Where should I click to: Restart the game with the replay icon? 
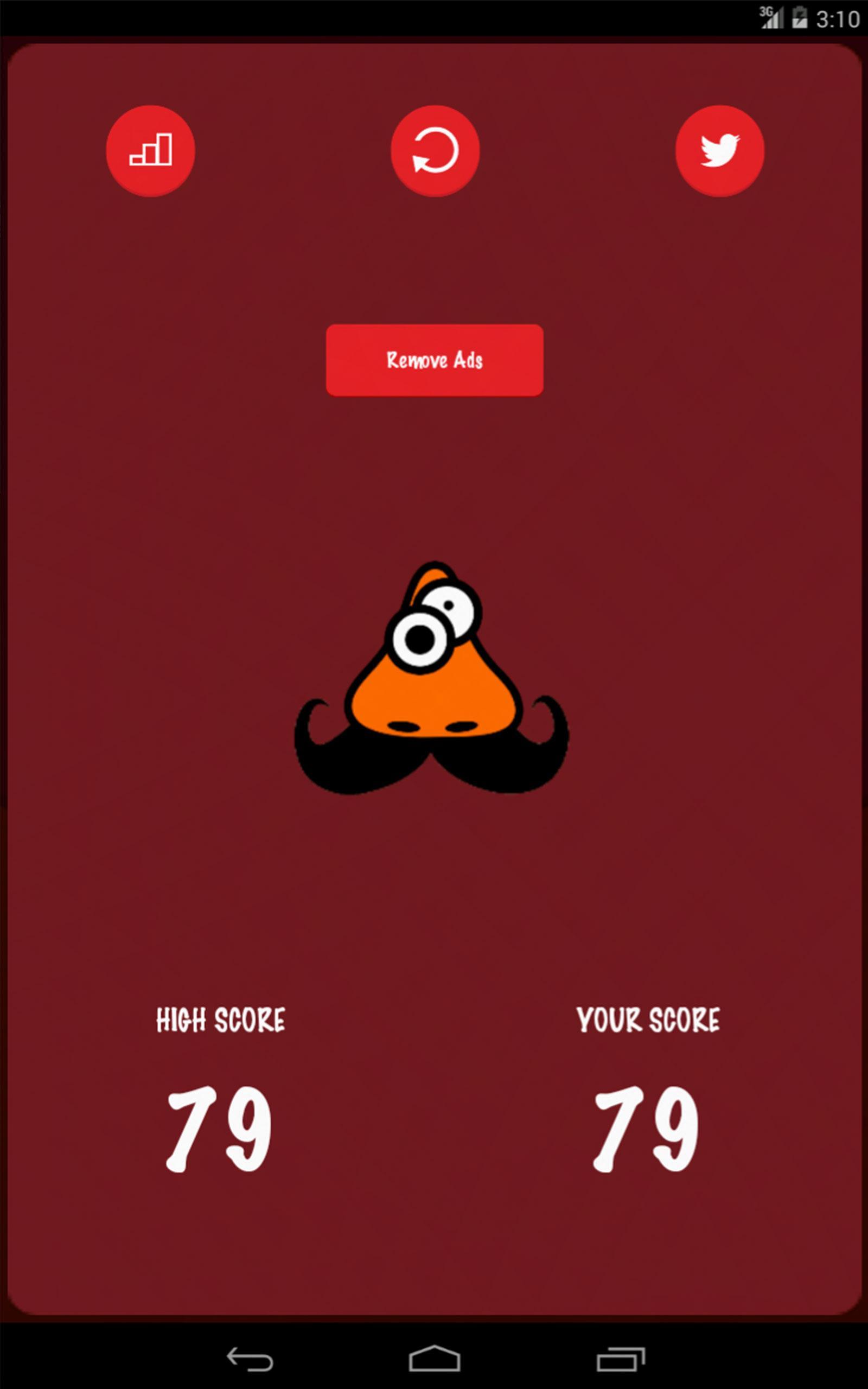point(435,150)
